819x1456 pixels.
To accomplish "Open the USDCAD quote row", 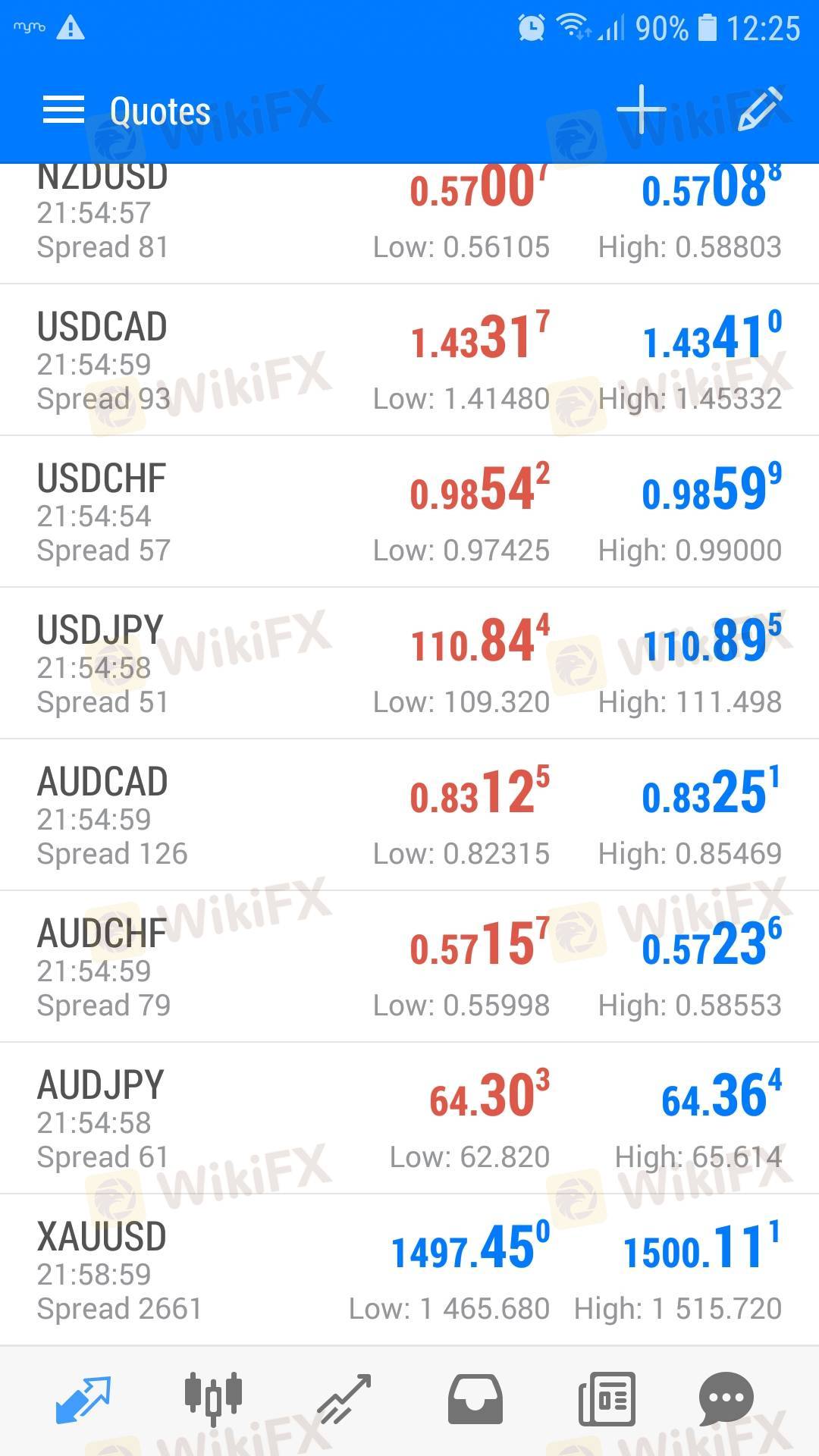I will (x=409, y=360).
